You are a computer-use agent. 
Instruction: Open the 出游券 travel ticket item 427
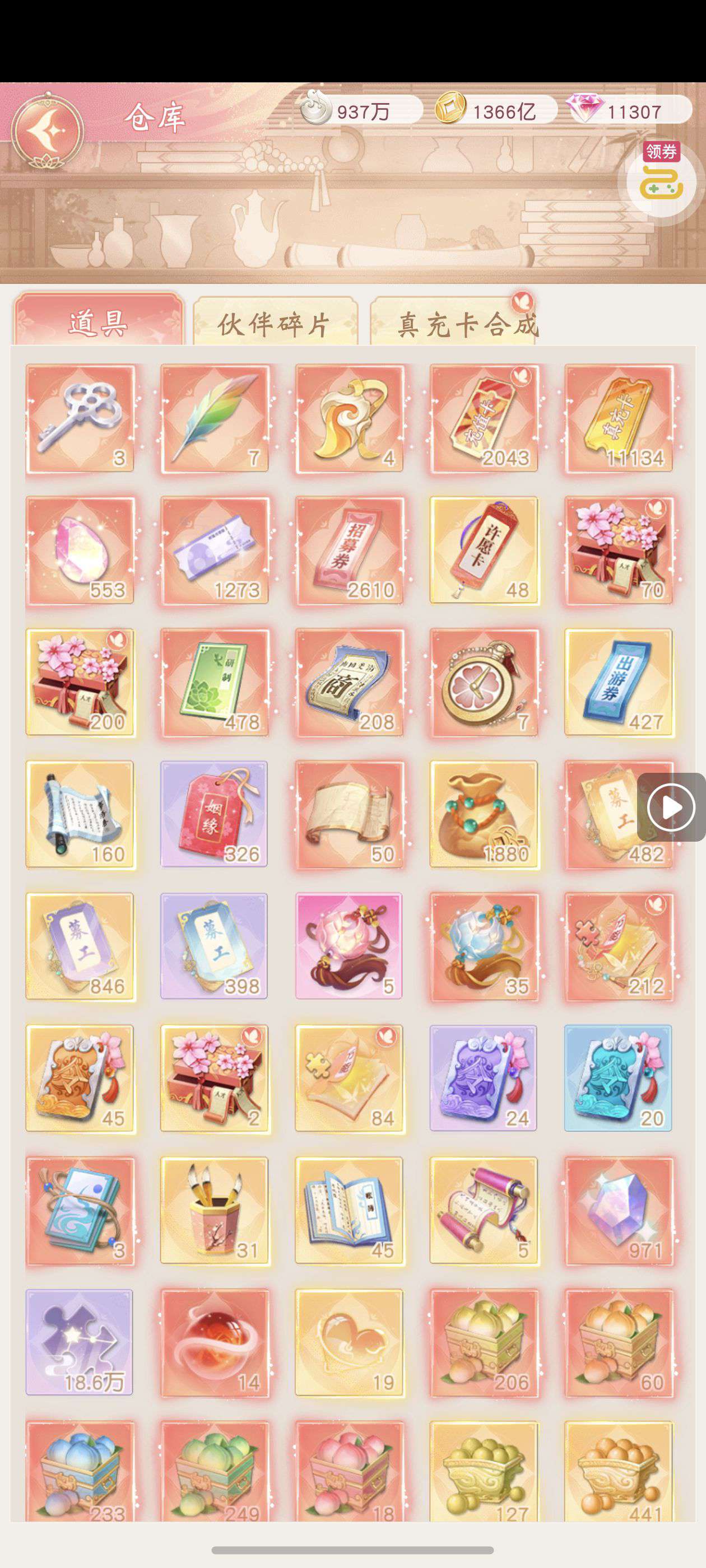coord(619,683)
